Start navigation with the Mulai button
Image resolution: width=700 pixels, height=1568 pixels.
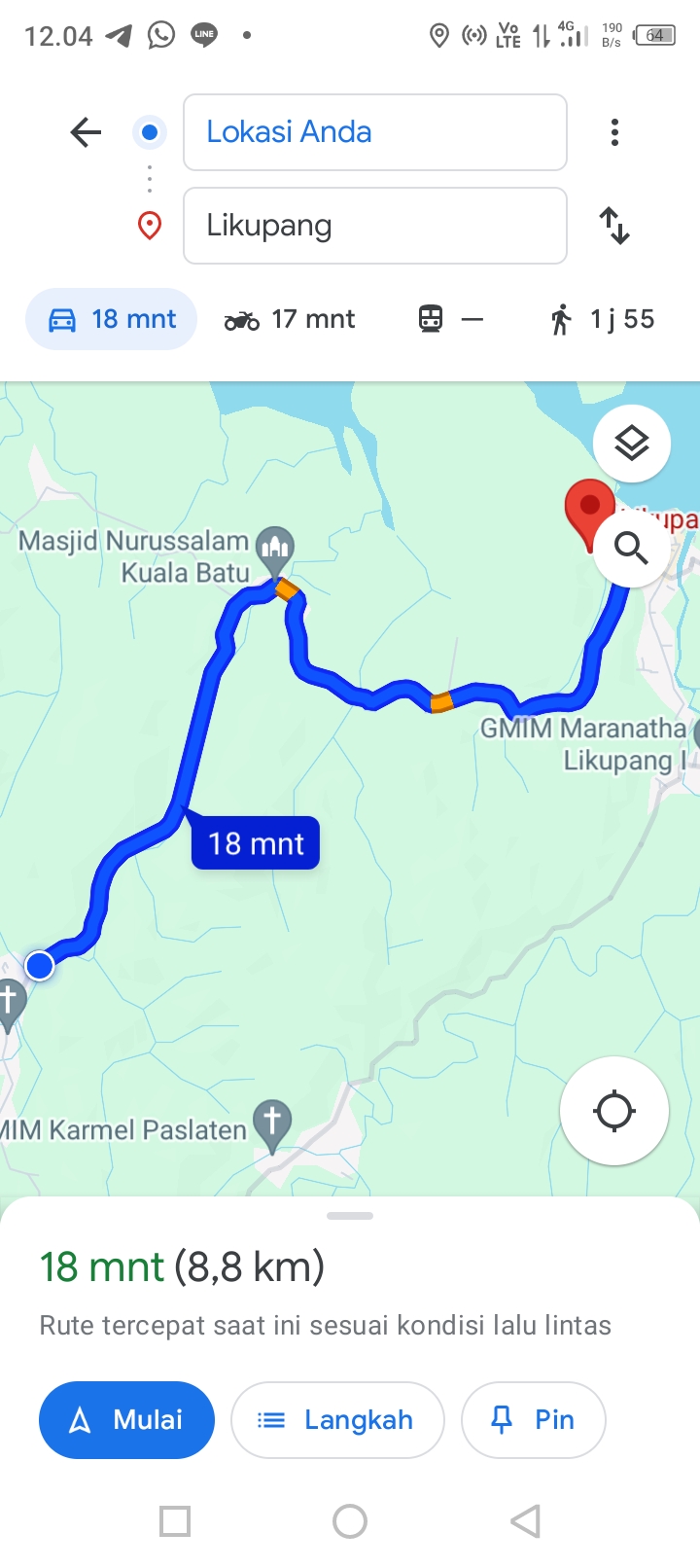[126, 1420]
